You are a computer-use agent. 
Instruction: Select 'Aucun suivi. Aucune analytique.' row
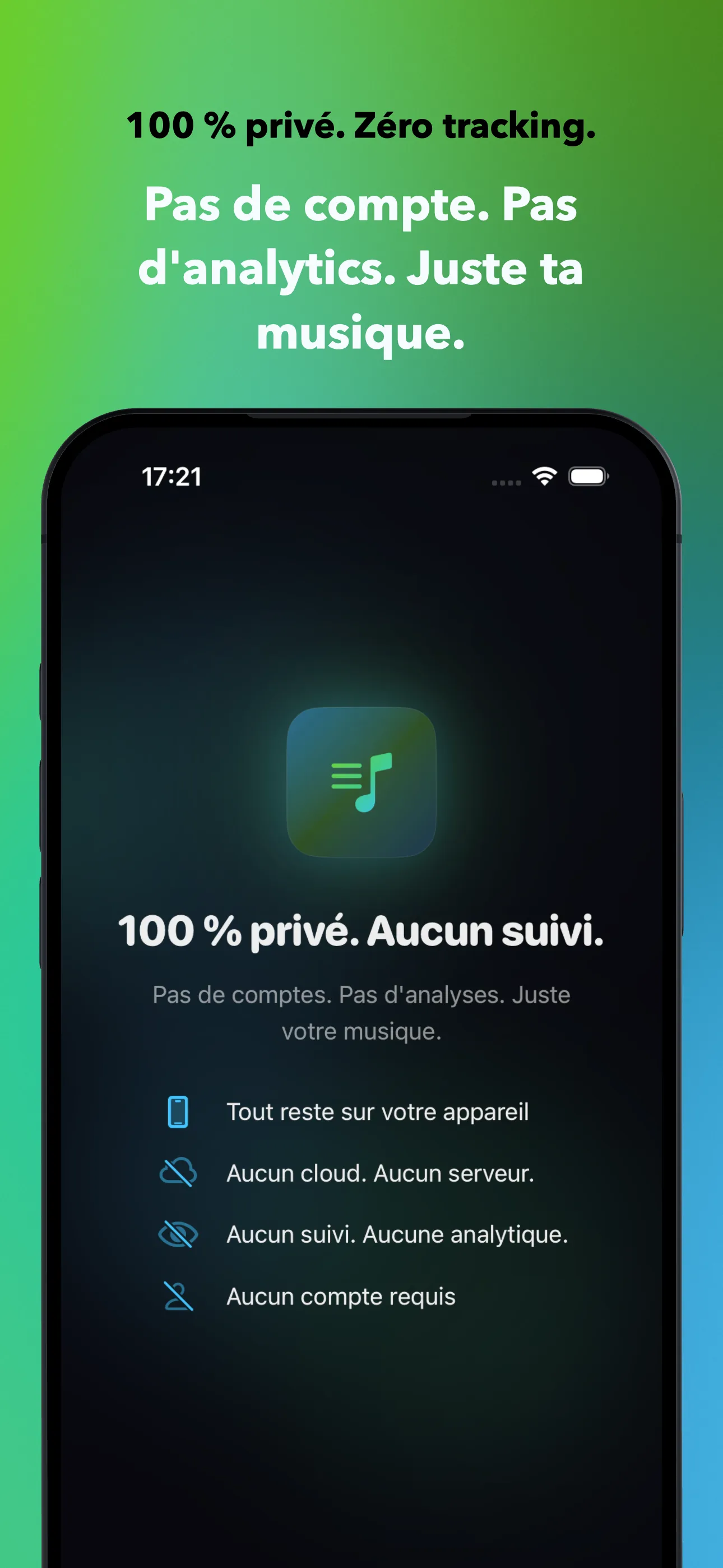coord(396,1234)
